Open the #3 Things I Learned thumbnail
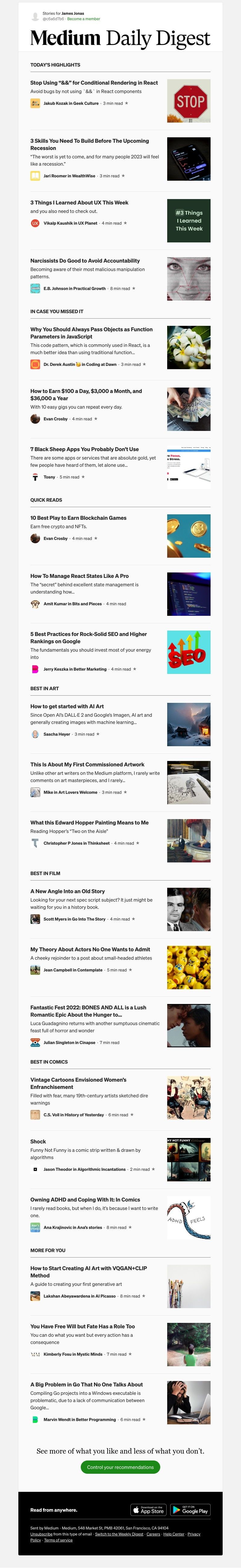241x1568 pixels. [189, 220]
